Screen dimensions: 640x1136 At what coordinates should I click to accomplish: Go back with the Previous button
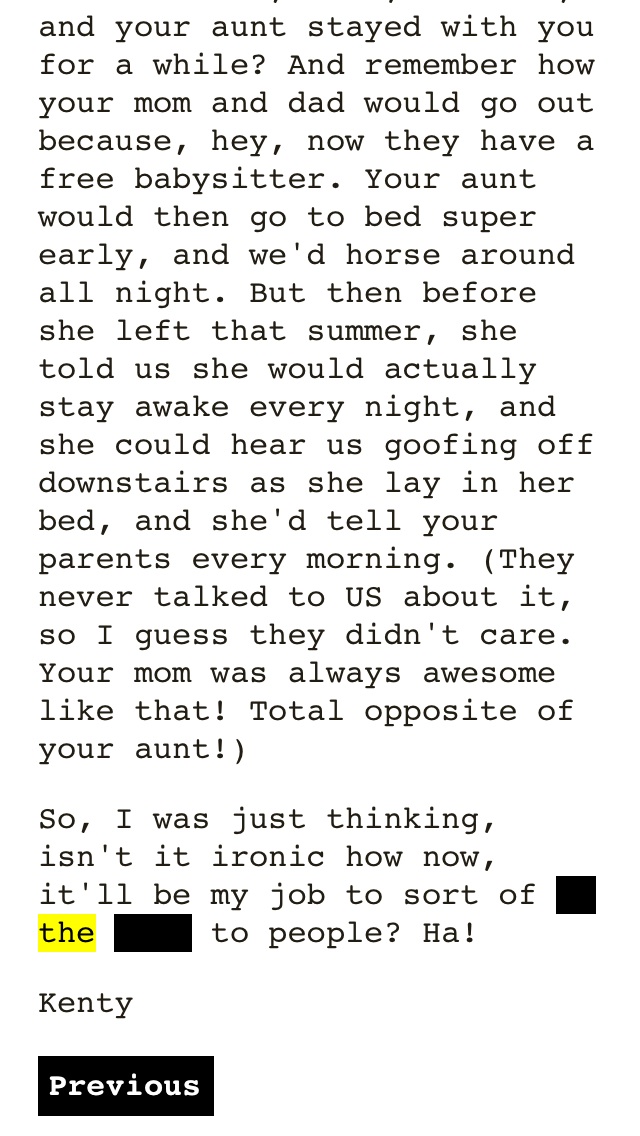point(125,1085)
